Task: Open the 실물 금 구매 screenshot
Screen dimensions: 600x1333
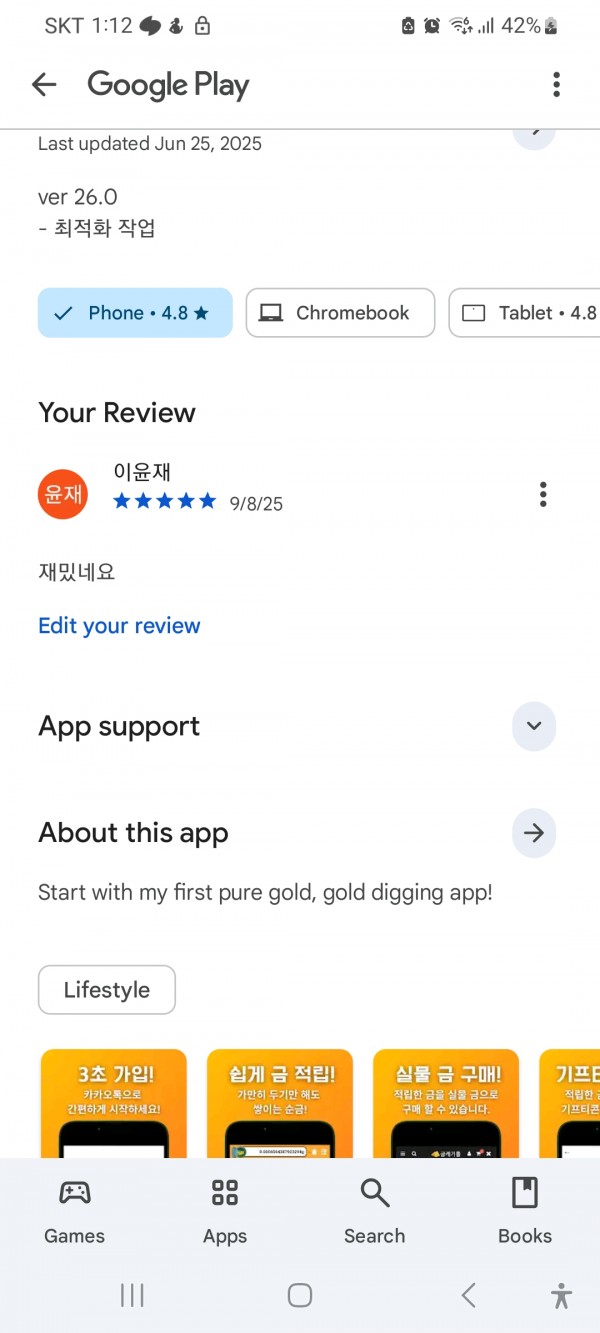Action: point(446,1103)
